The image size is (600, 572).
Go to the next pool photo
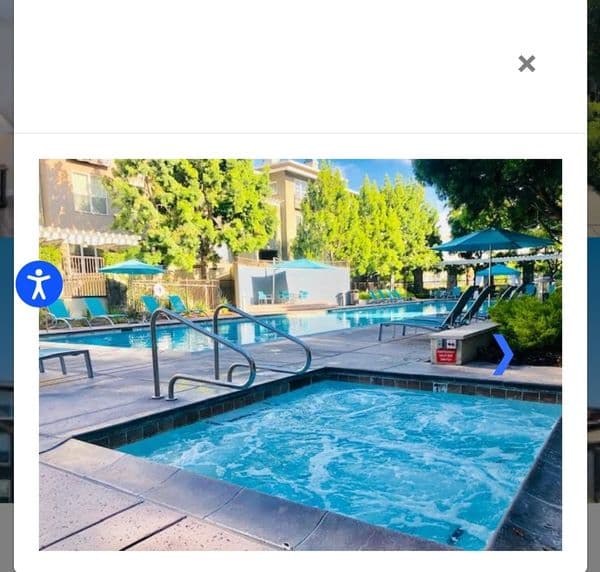click(503, 354)
